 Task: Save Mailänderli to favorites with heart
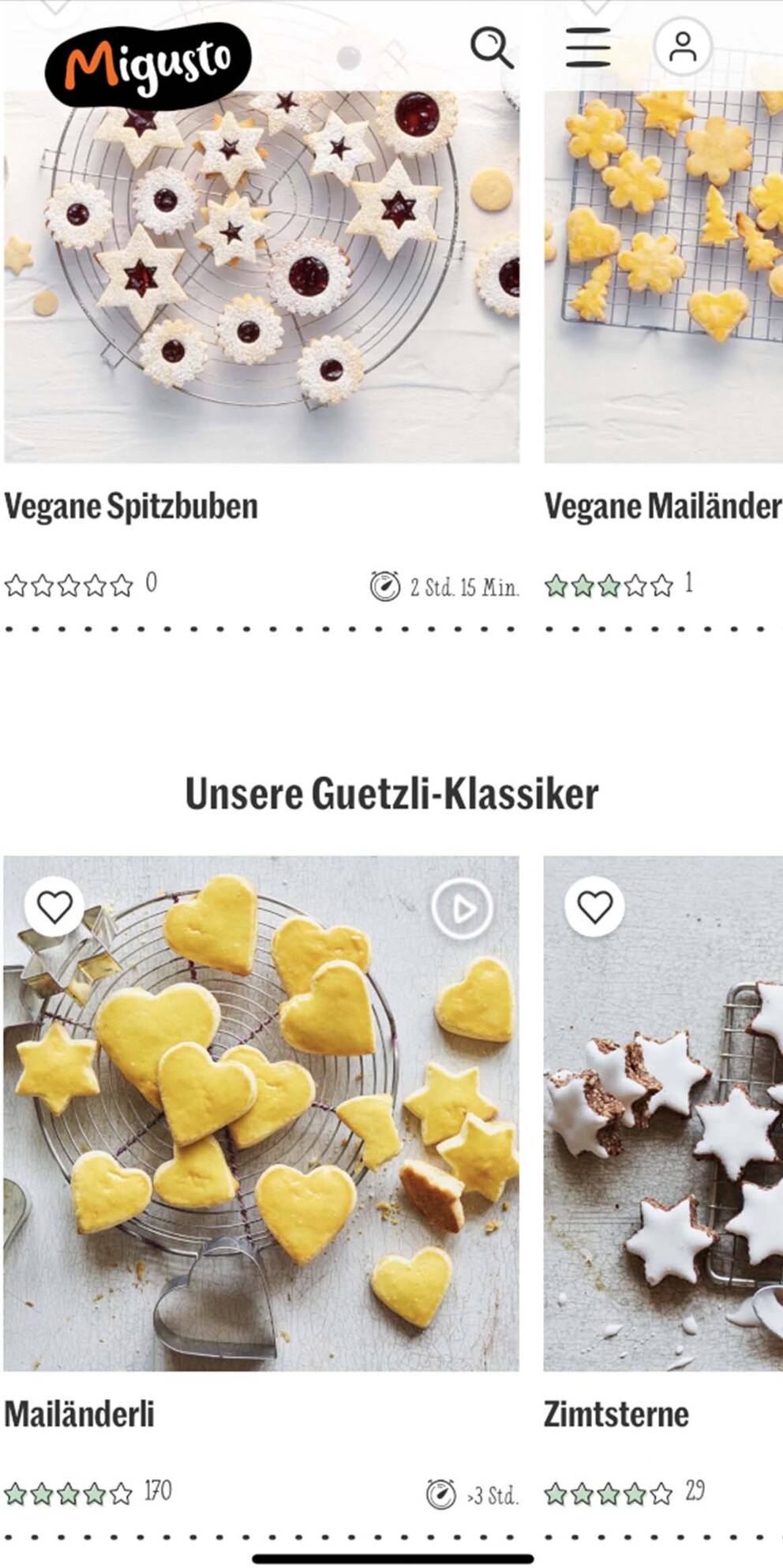click(54, 907)
